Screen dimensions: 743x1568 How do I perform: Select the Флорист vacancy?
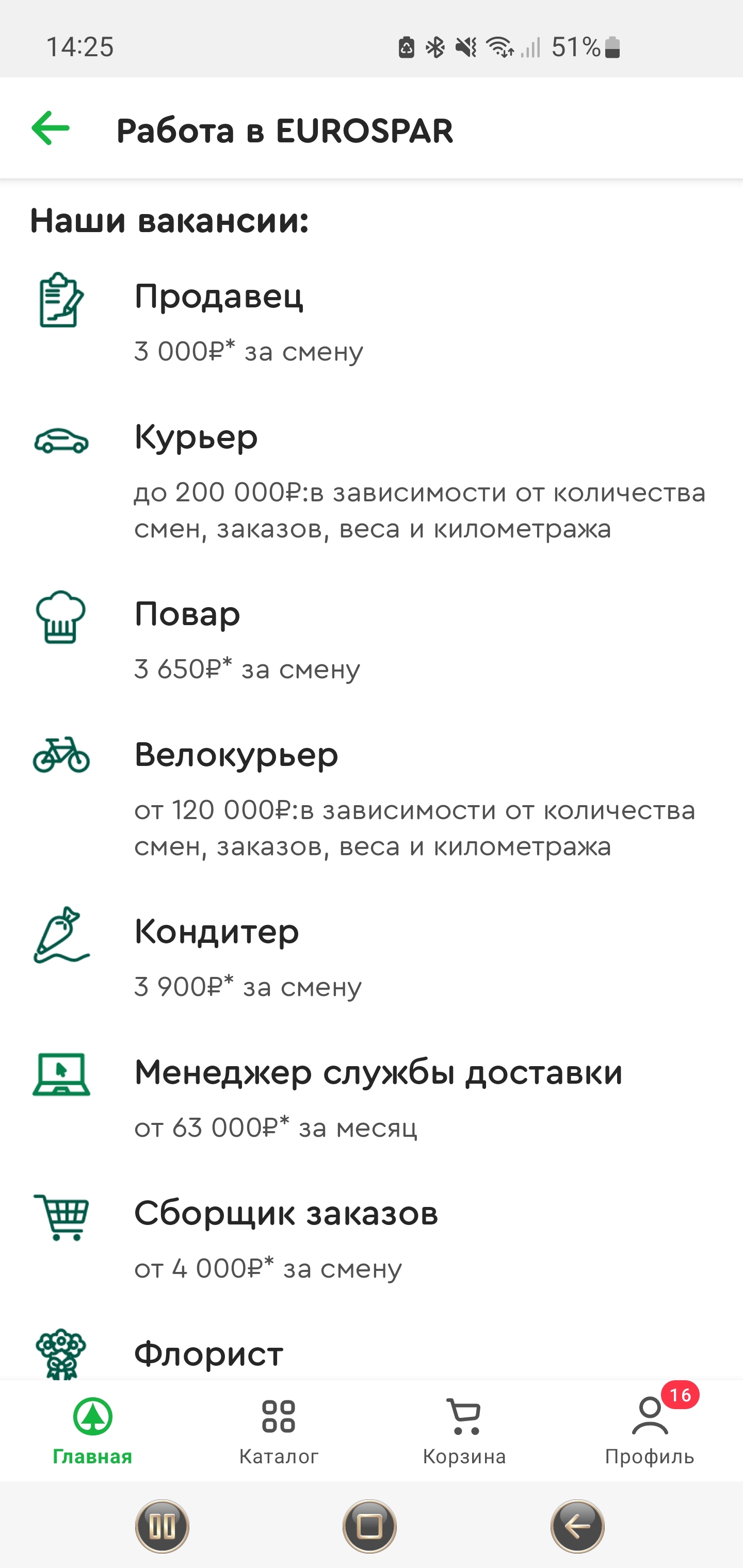(209, 1354)
